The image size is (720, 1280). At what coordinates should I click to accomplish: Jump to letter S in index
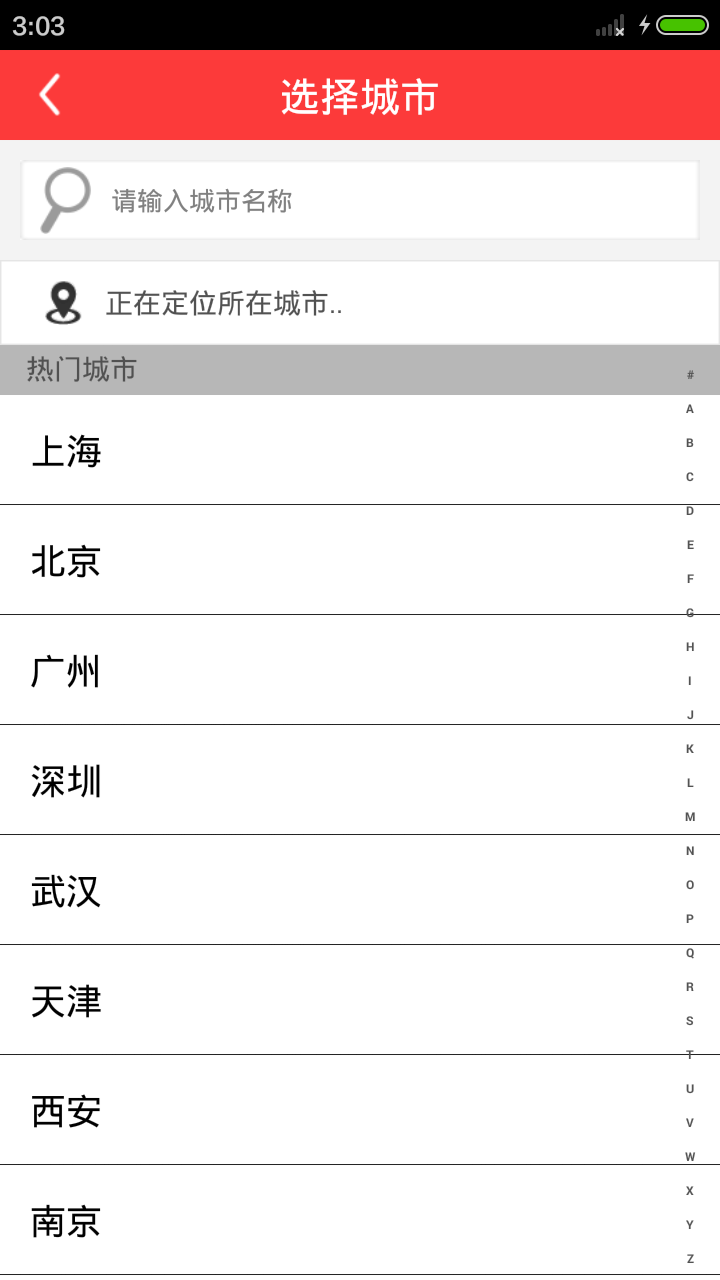pyautogui.click(x=689, y=1021)
